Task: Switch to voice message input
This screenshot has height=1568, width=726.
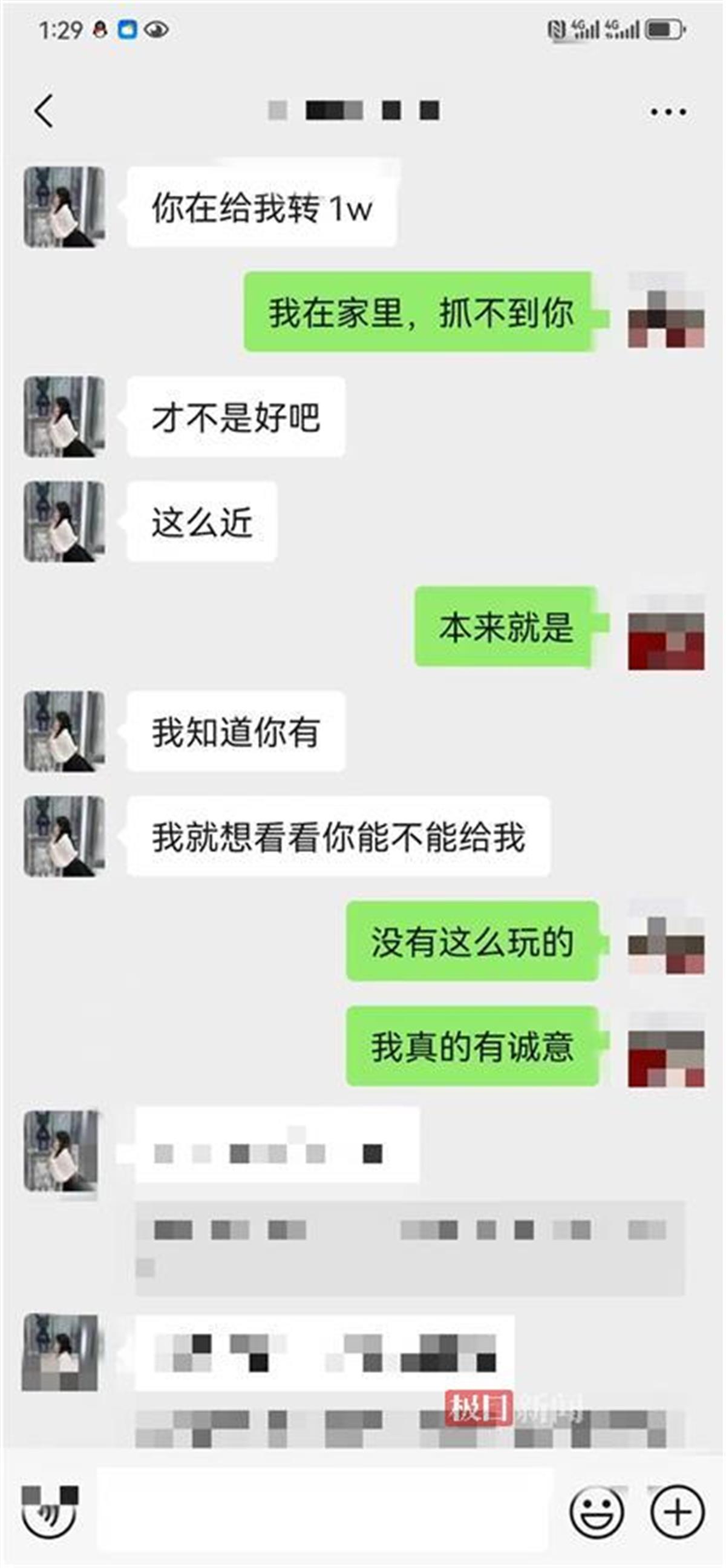Action: pos(49,1512)
